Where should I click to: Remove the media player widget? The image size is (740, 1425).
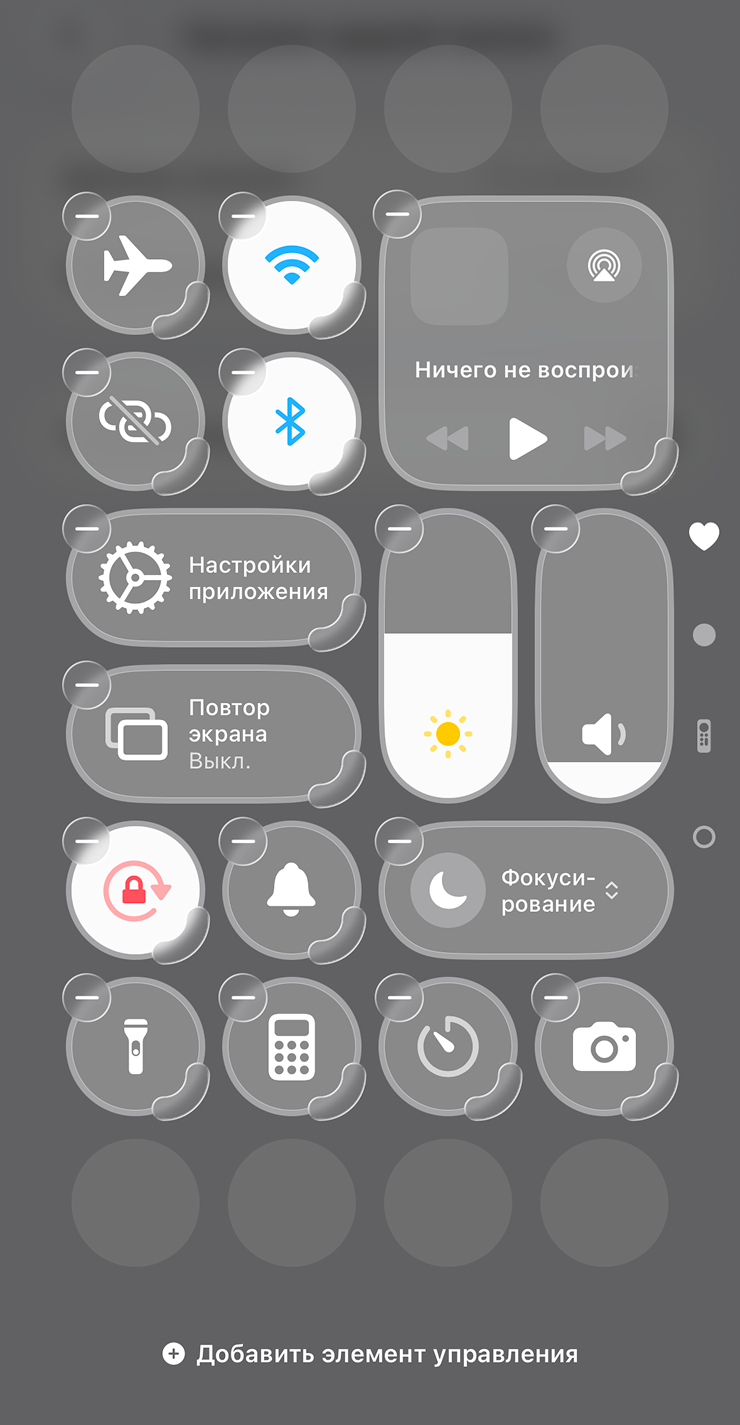tap(398, 215)
